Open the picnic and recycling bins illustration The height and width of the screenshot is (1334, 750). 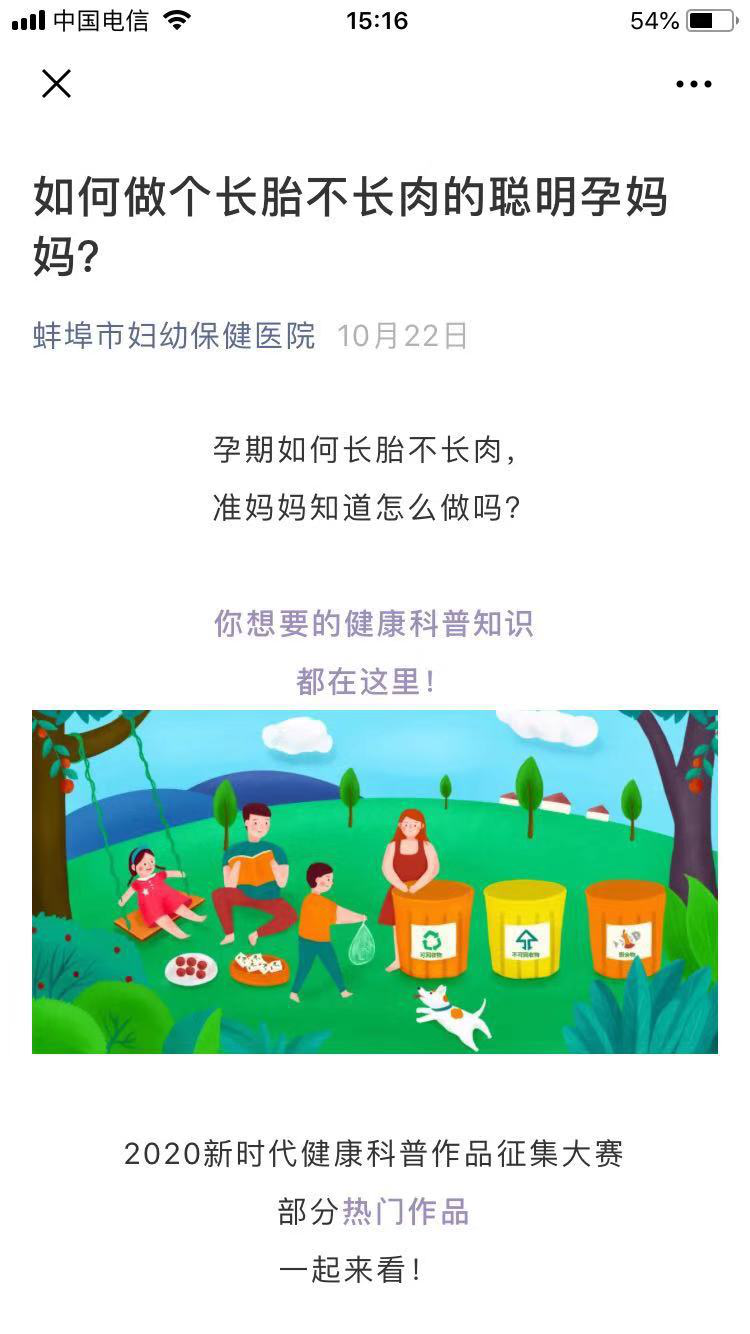pos(375,881)
